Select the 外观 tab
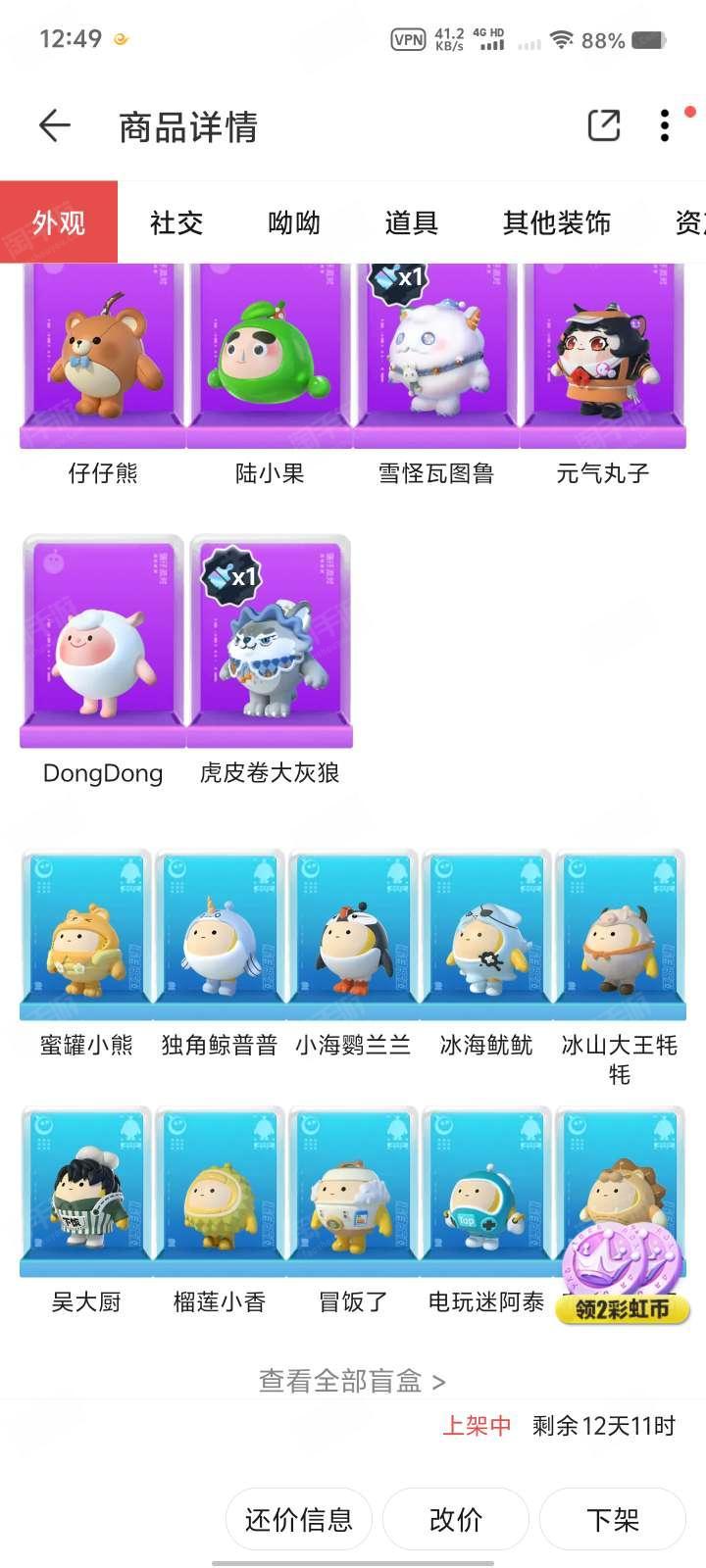Viewport: 706px width, 1568px height. [59, 222]
